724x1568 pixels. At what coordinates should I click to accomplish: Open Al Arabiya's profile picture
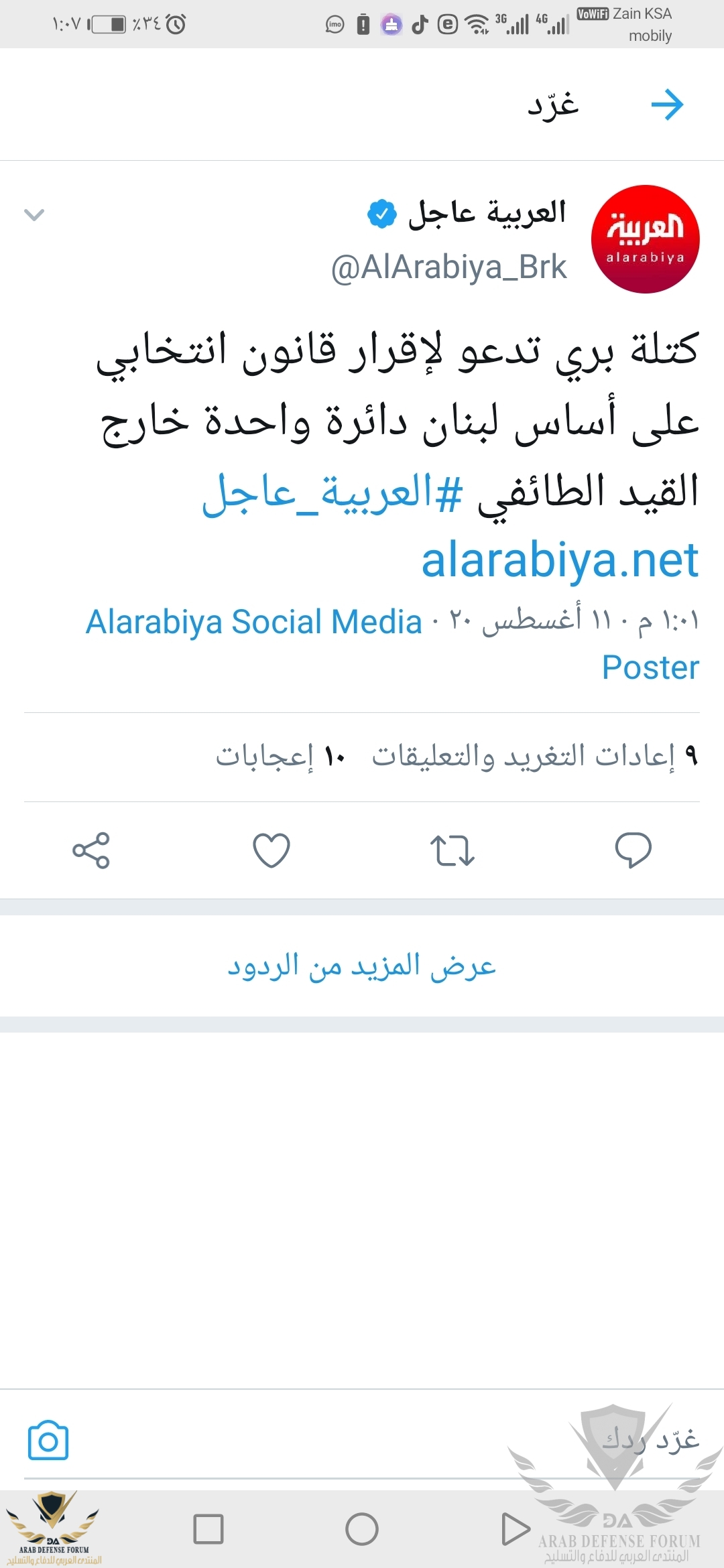(645, 239)
